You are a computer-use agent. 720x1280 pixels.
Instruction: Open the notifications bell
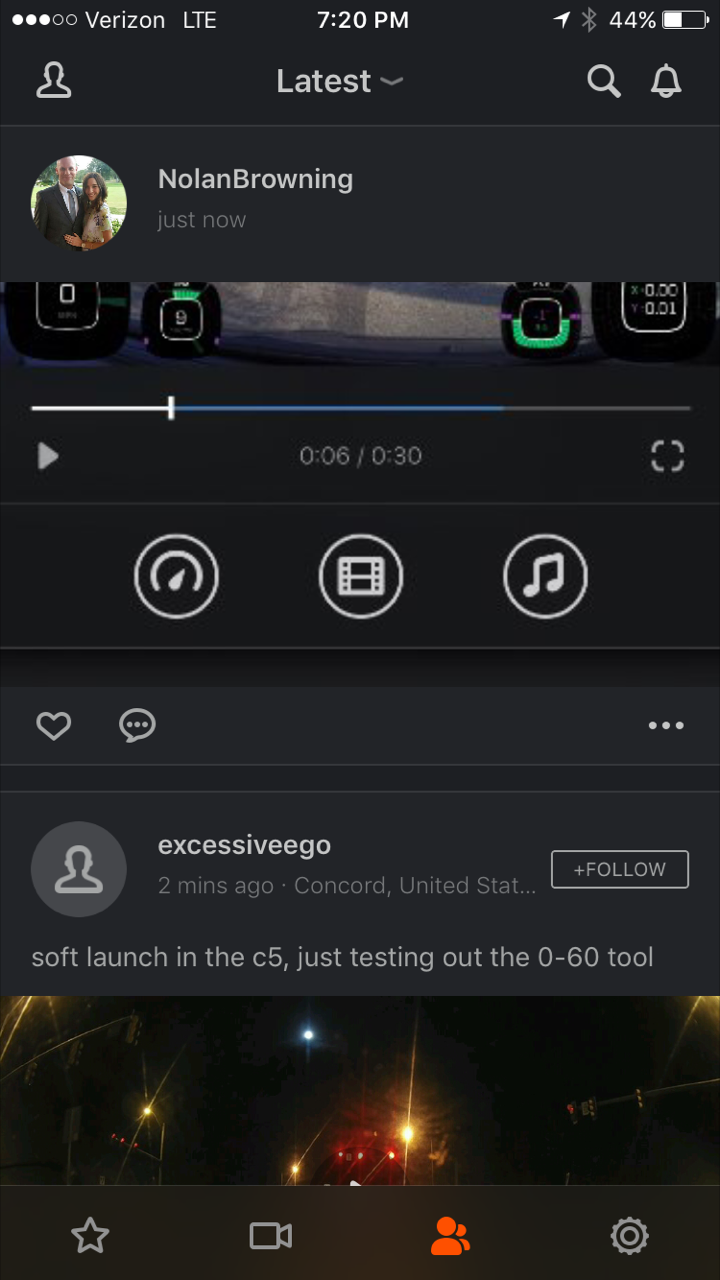[x=666, y=82]
